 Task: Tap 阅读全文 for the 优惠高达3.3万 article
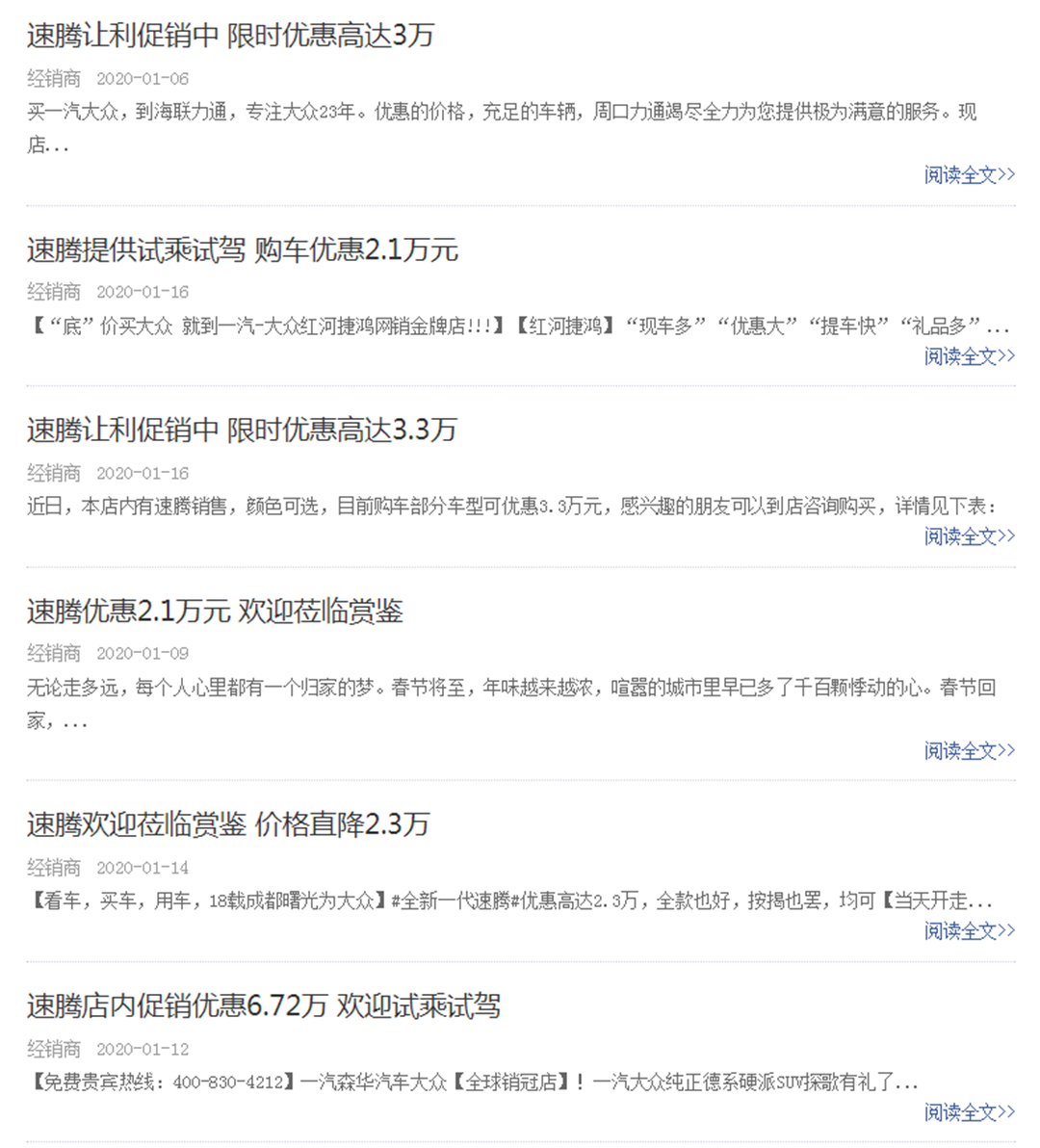tap(969, 536)
